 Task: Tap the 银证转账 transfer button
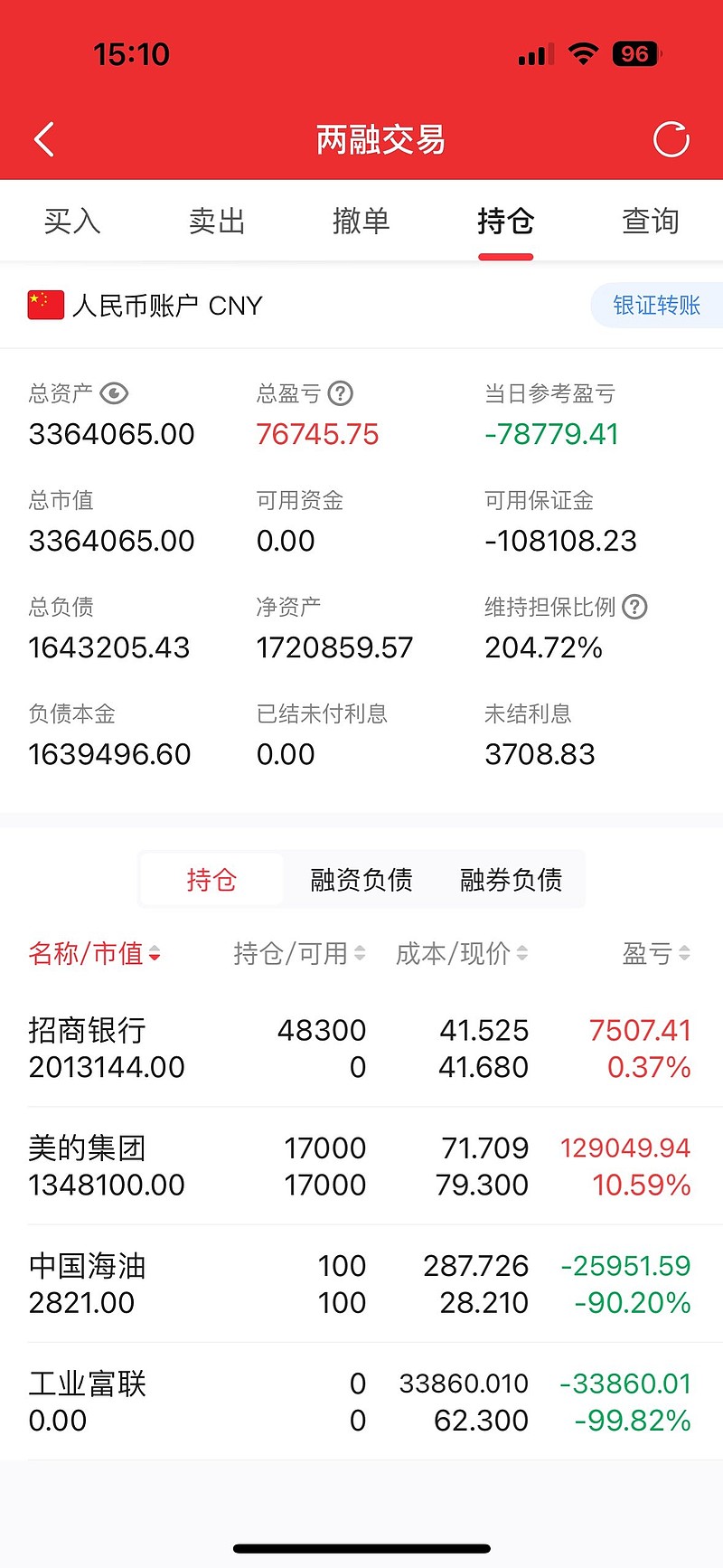[x=658, y=305]
